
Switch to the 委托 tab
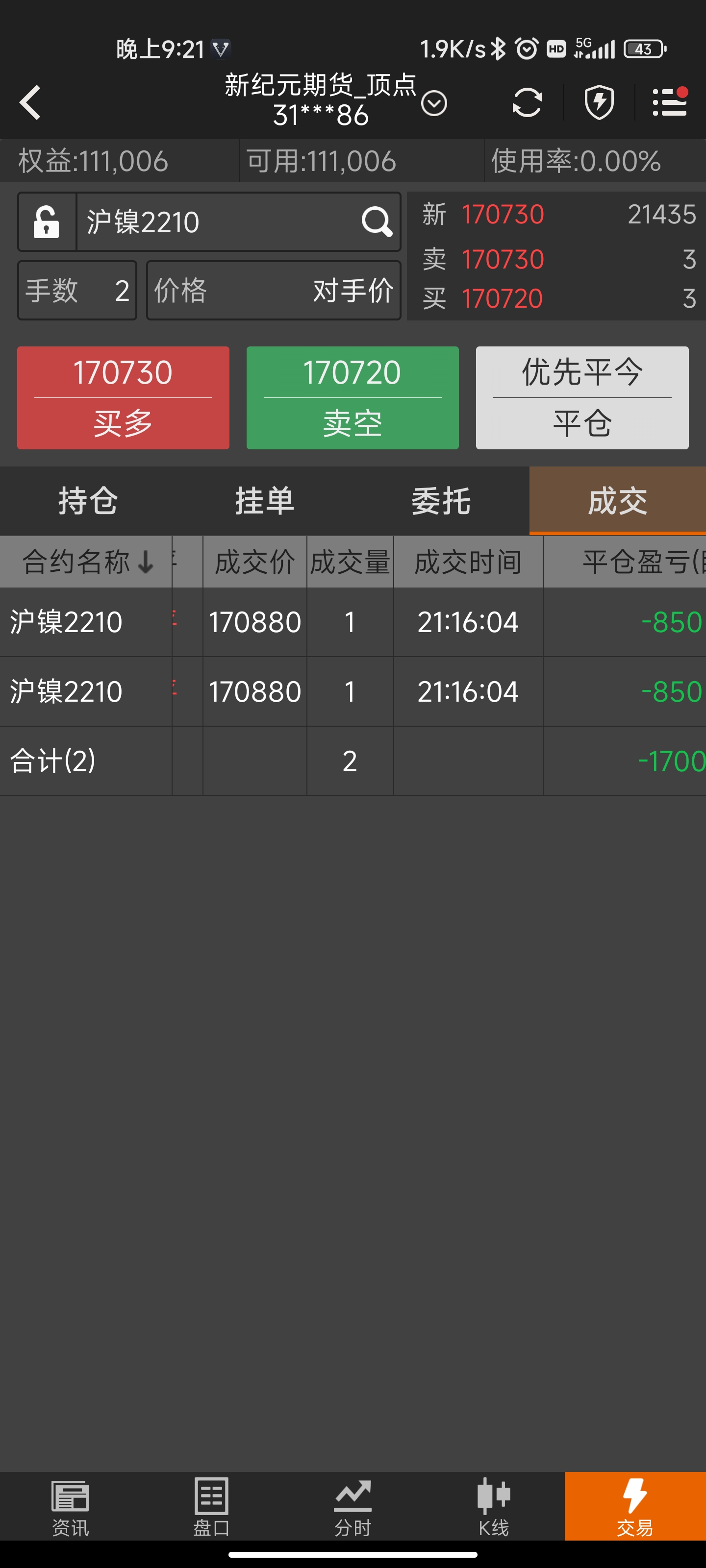tap(441, 501)
